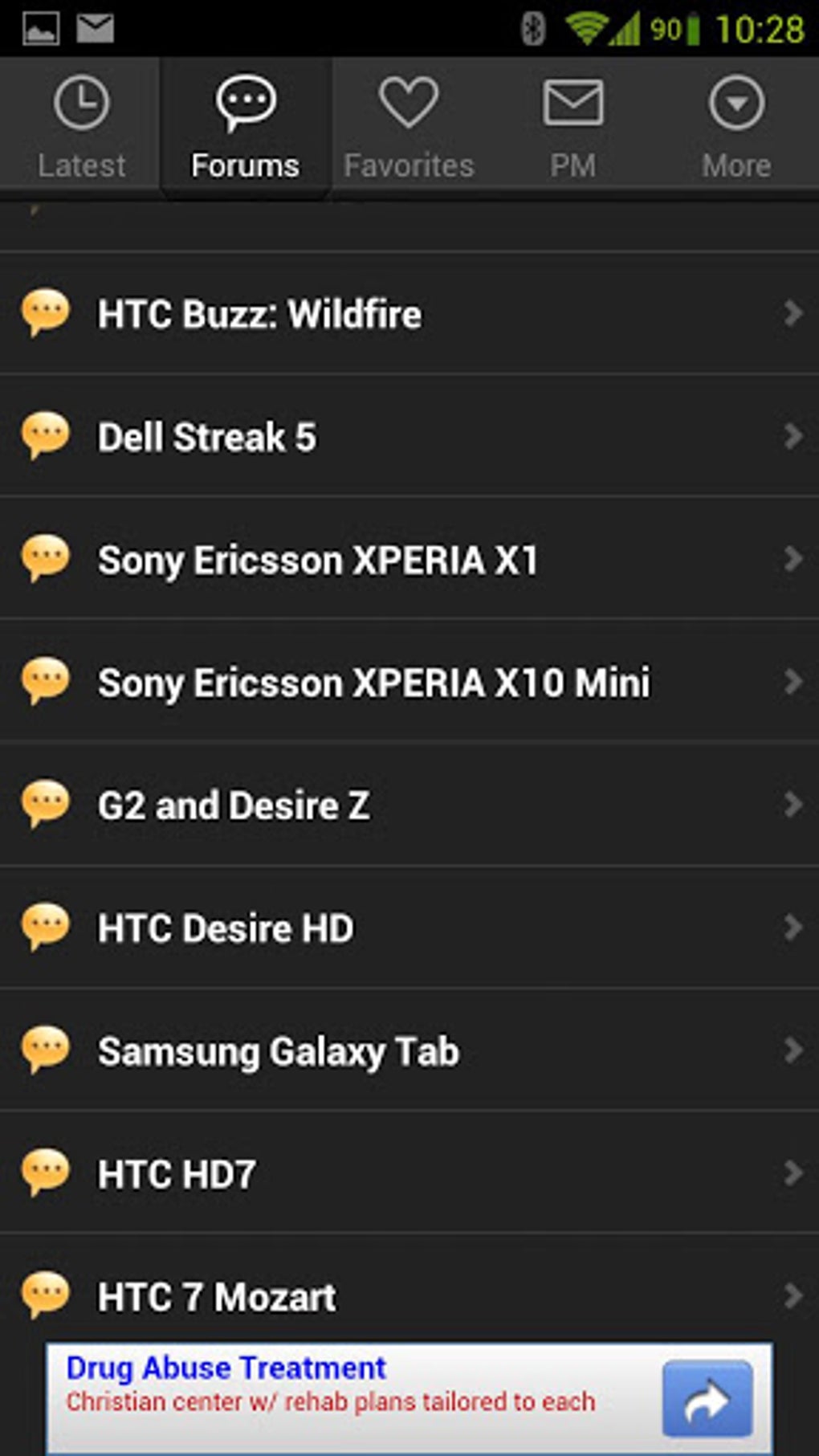Screen dimensions: 819x1456
Task: Open the HTC Desire HD forum
Action: pos(409,928)
